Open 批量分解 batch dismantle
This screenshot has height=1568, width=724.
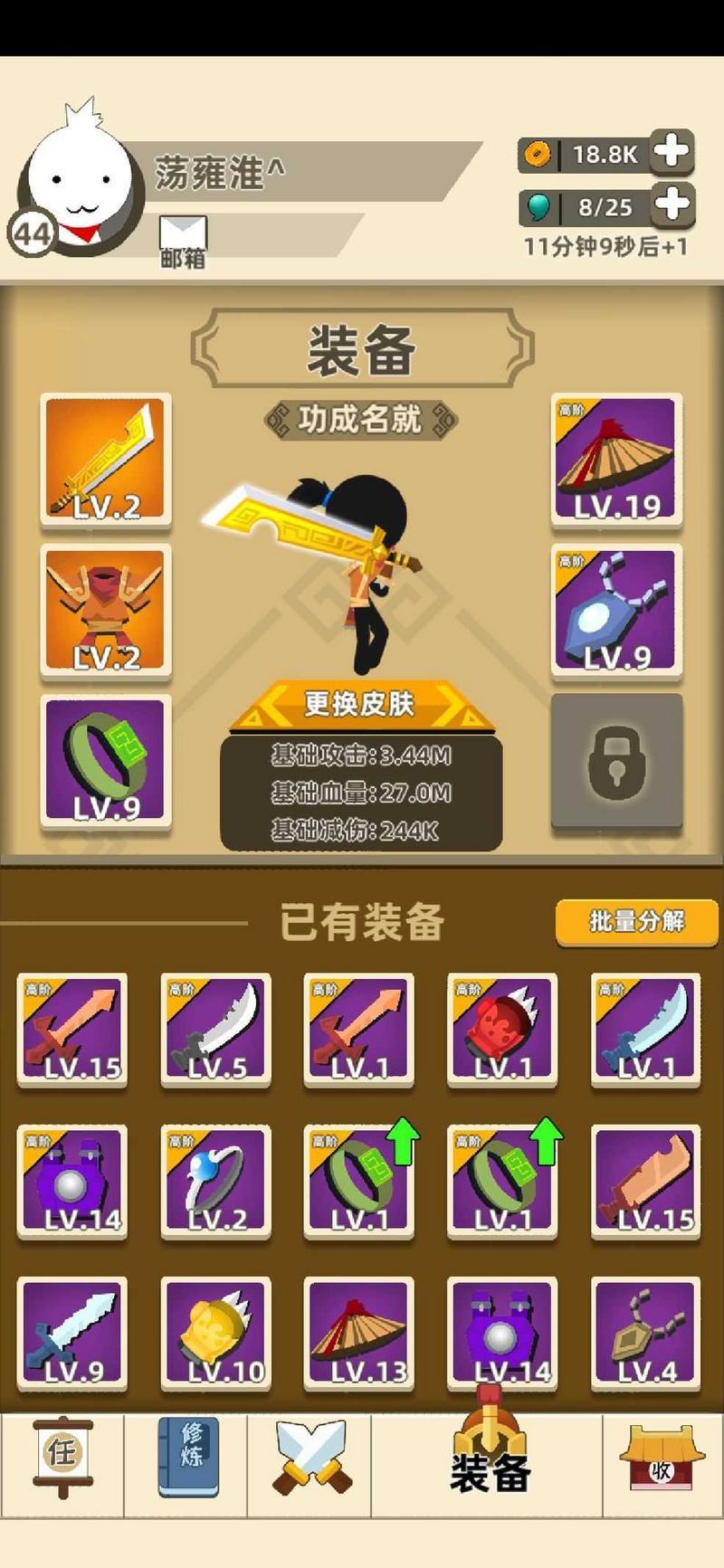tap(636, 921)
